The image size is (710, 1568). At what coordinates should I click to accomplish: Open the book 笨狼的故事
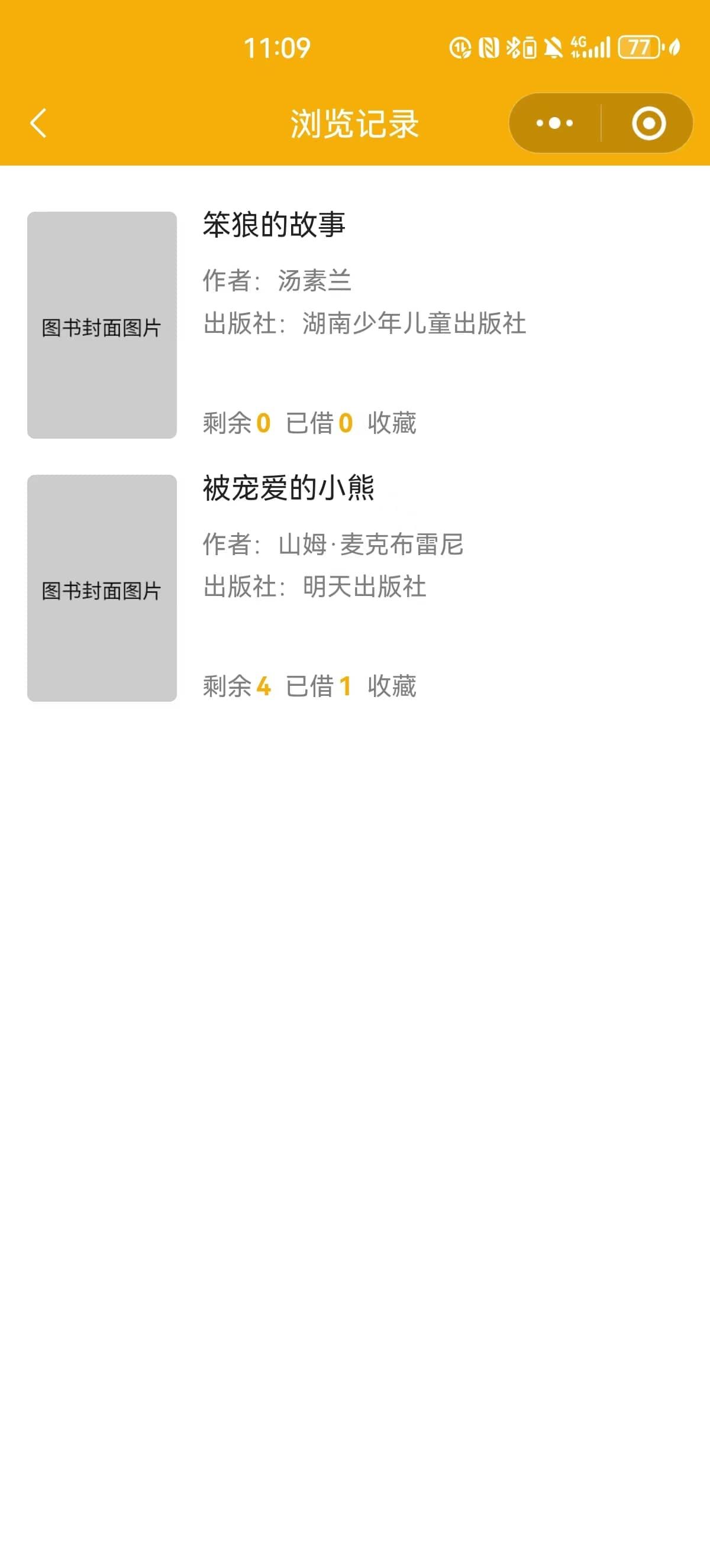tap(274, 224)
